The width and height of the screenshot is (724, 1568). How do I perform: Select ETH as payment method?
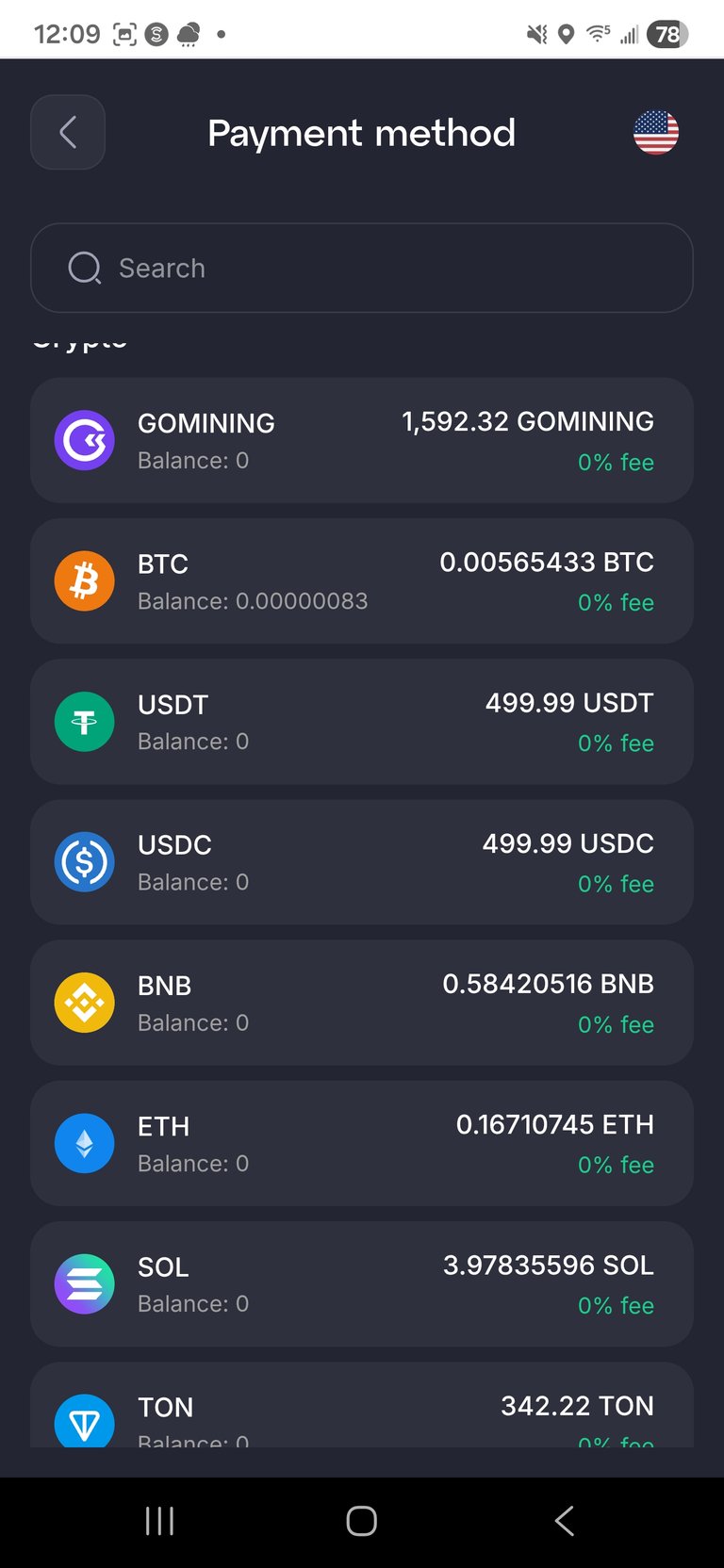click(362, 1143)
